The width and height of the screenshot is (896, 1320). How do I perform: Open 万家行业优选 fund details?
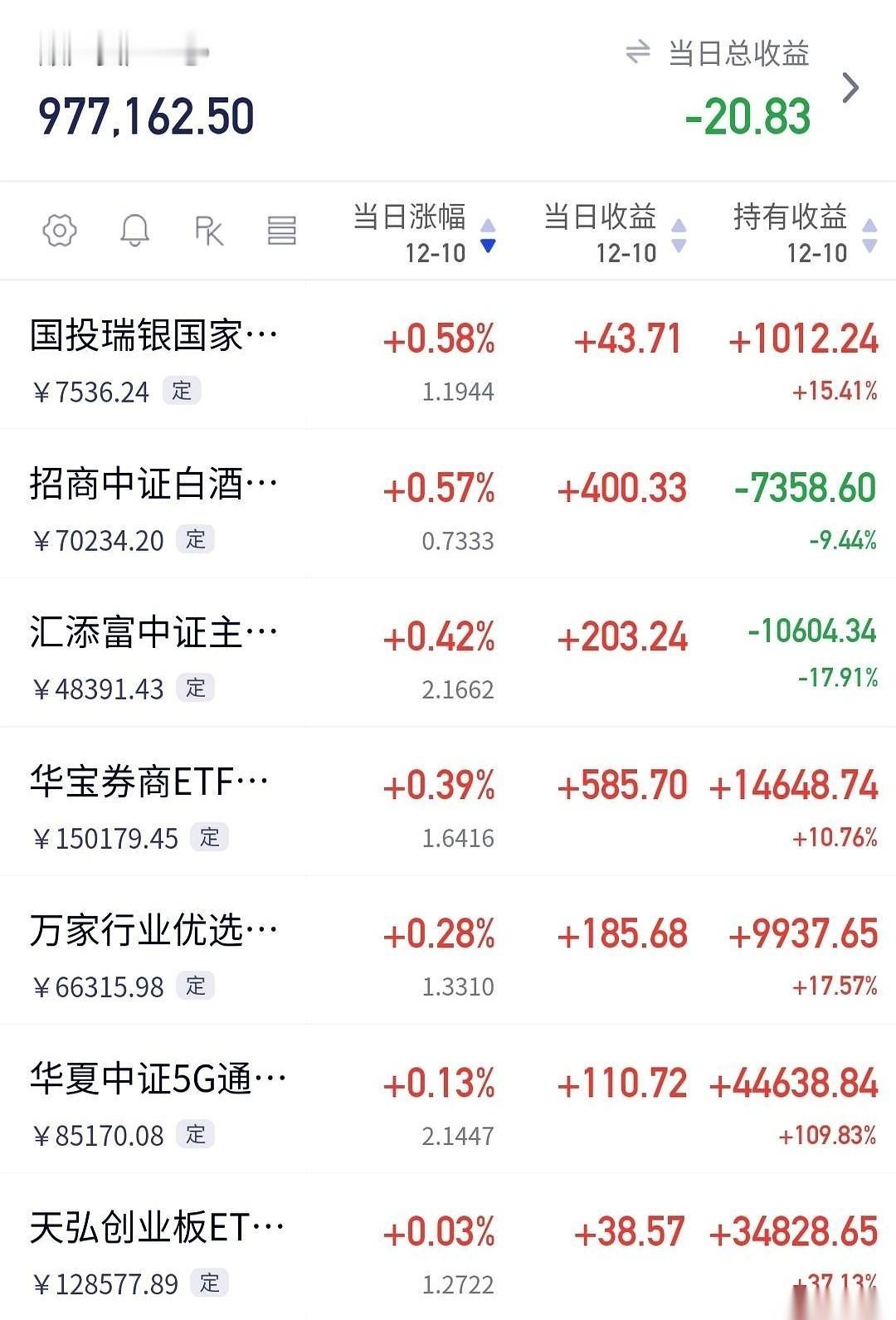(x=153, y=930)
